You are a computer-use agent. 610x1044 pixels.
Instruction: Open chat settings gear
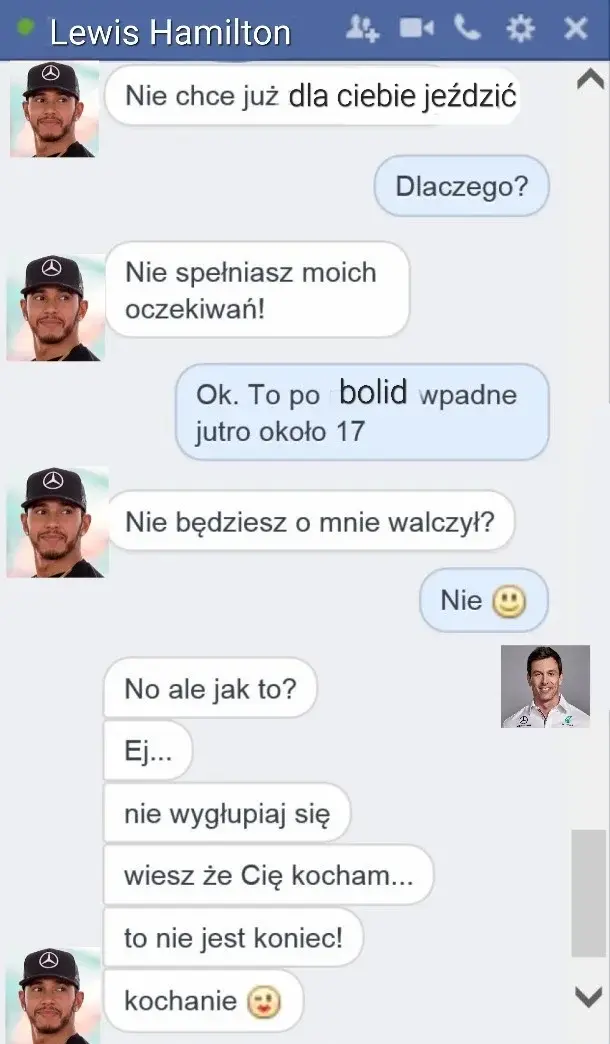point(520,29)
